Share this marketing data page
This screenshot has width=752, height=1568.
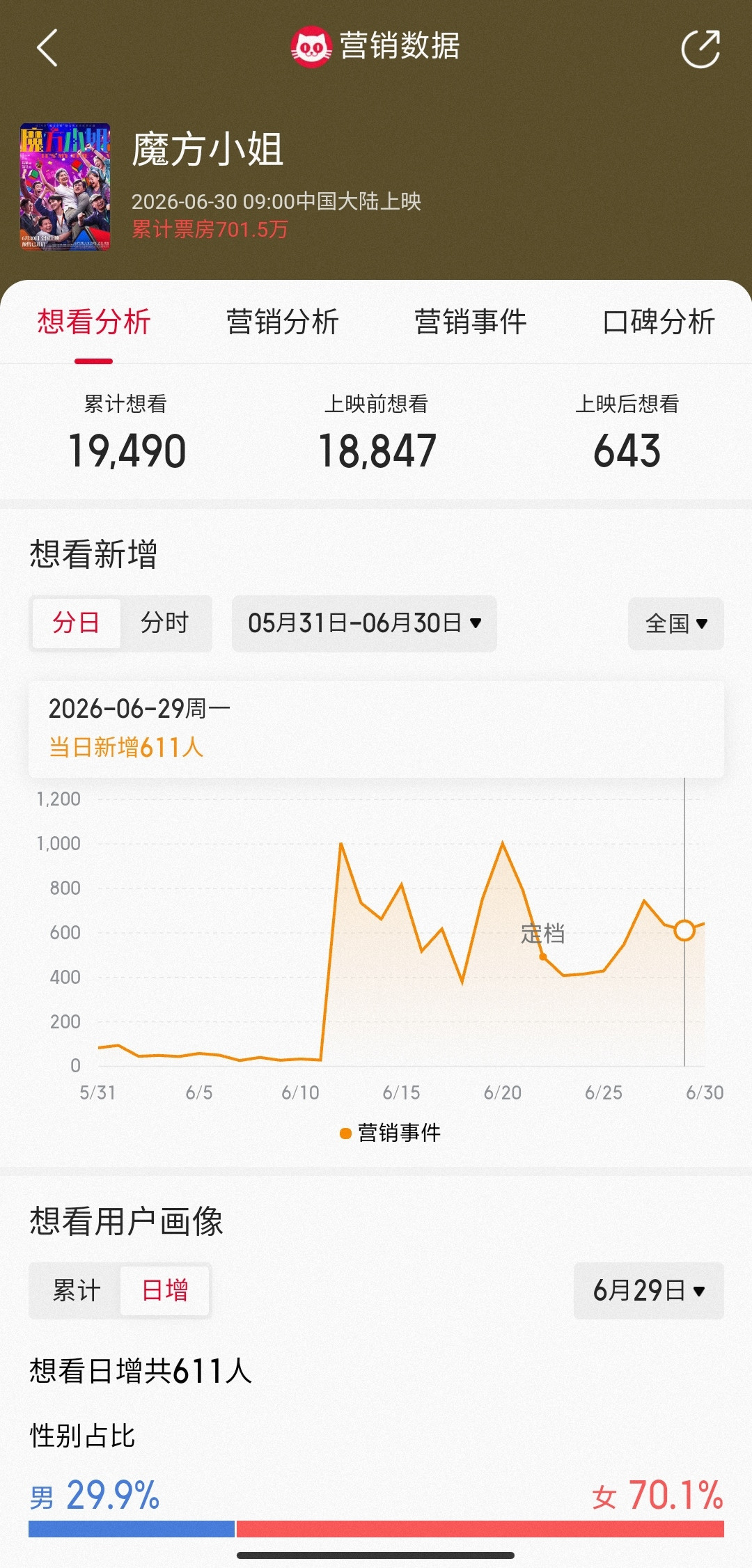(700, 48)
